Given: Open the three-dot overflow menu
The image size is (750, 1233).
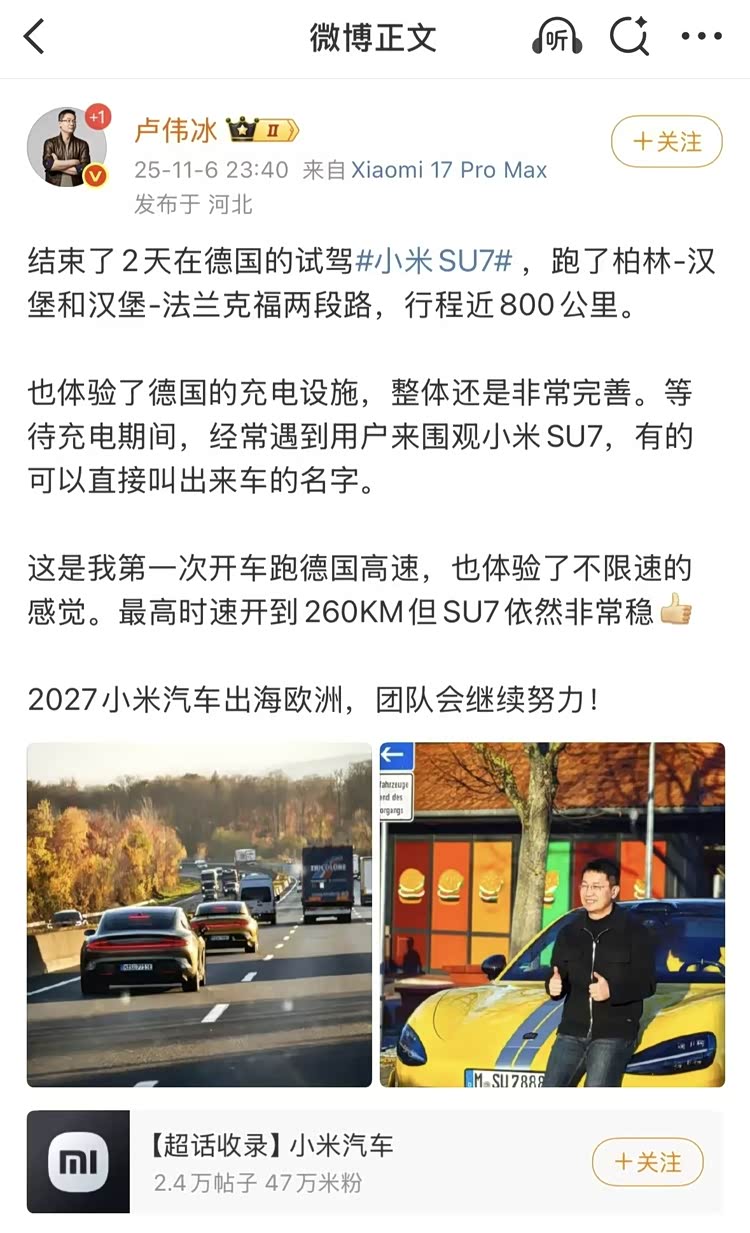Looking at the screenshot, I should click(x=701, y=38).
